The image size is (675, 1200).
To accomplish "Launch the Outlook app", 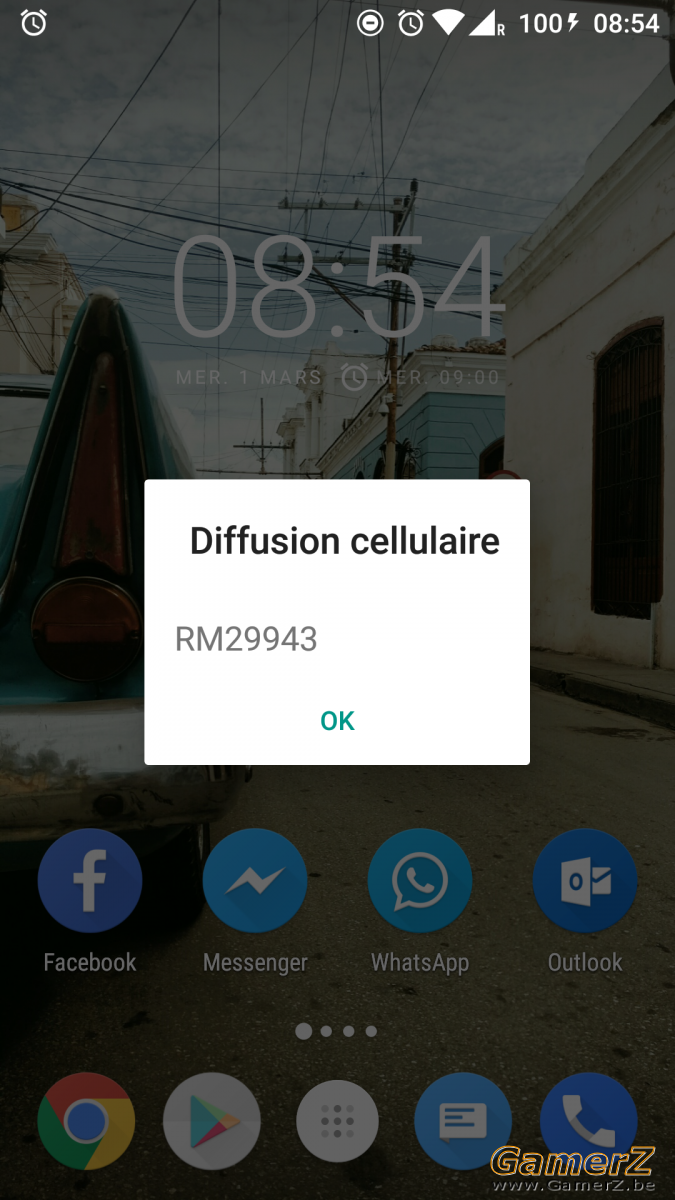I will (585, 881).
